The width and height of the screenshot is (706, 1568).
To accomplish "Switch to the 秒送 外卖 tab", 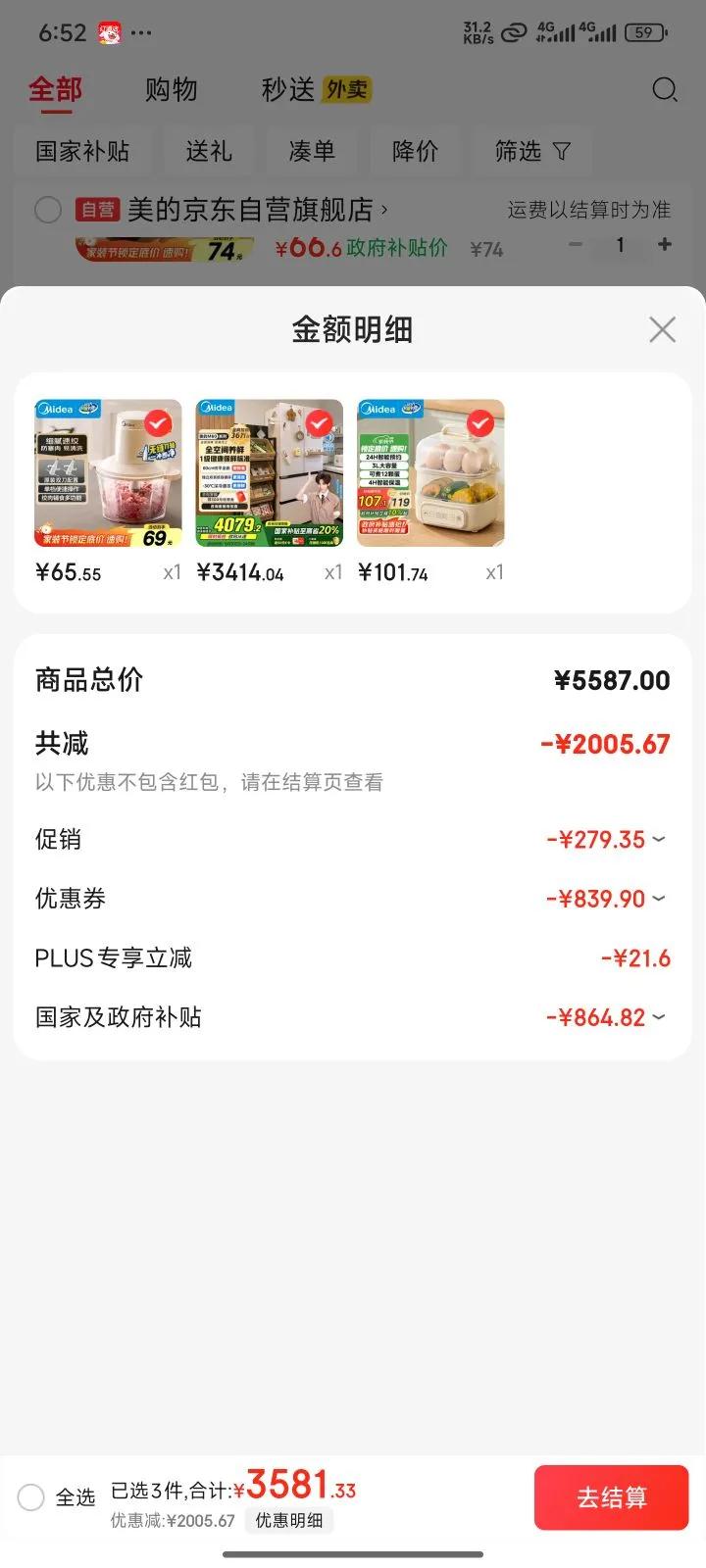I will click(315, 90).
